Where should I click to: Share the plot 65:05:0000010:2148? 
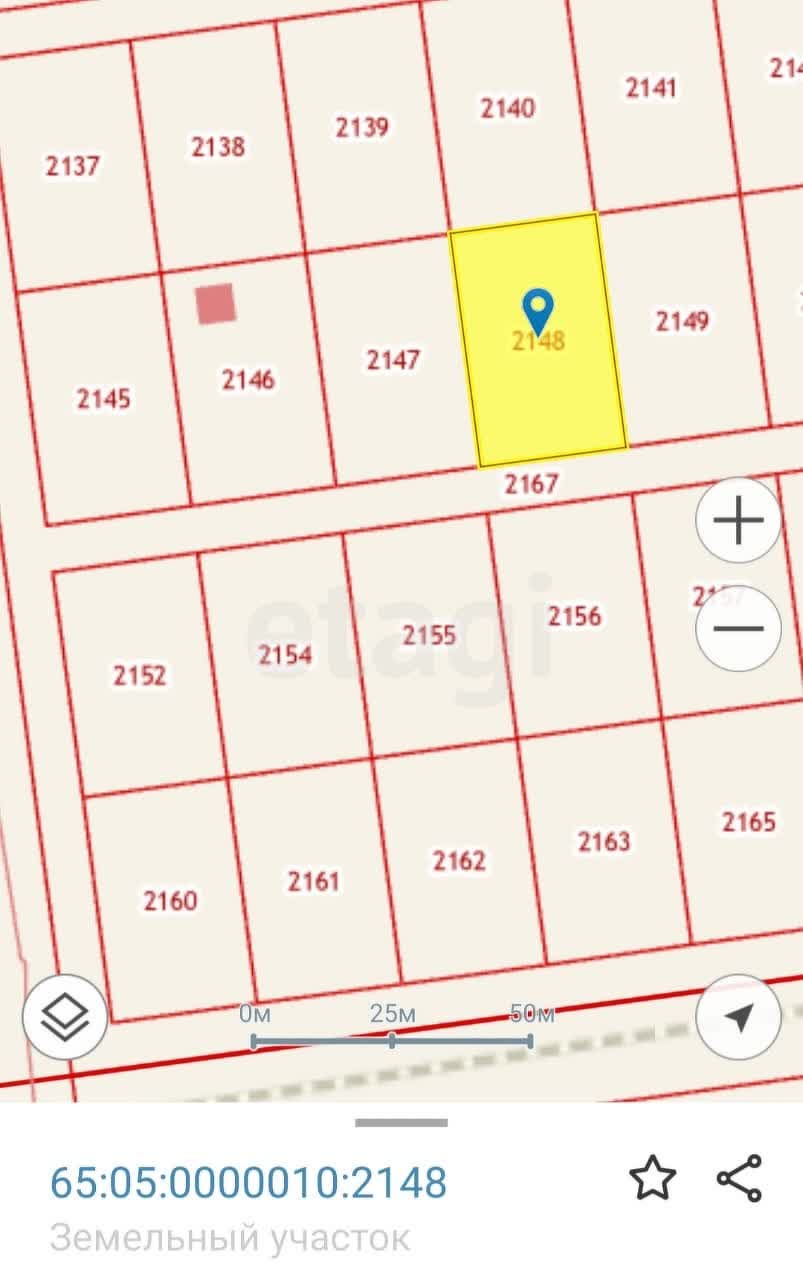click(739, 1178)
